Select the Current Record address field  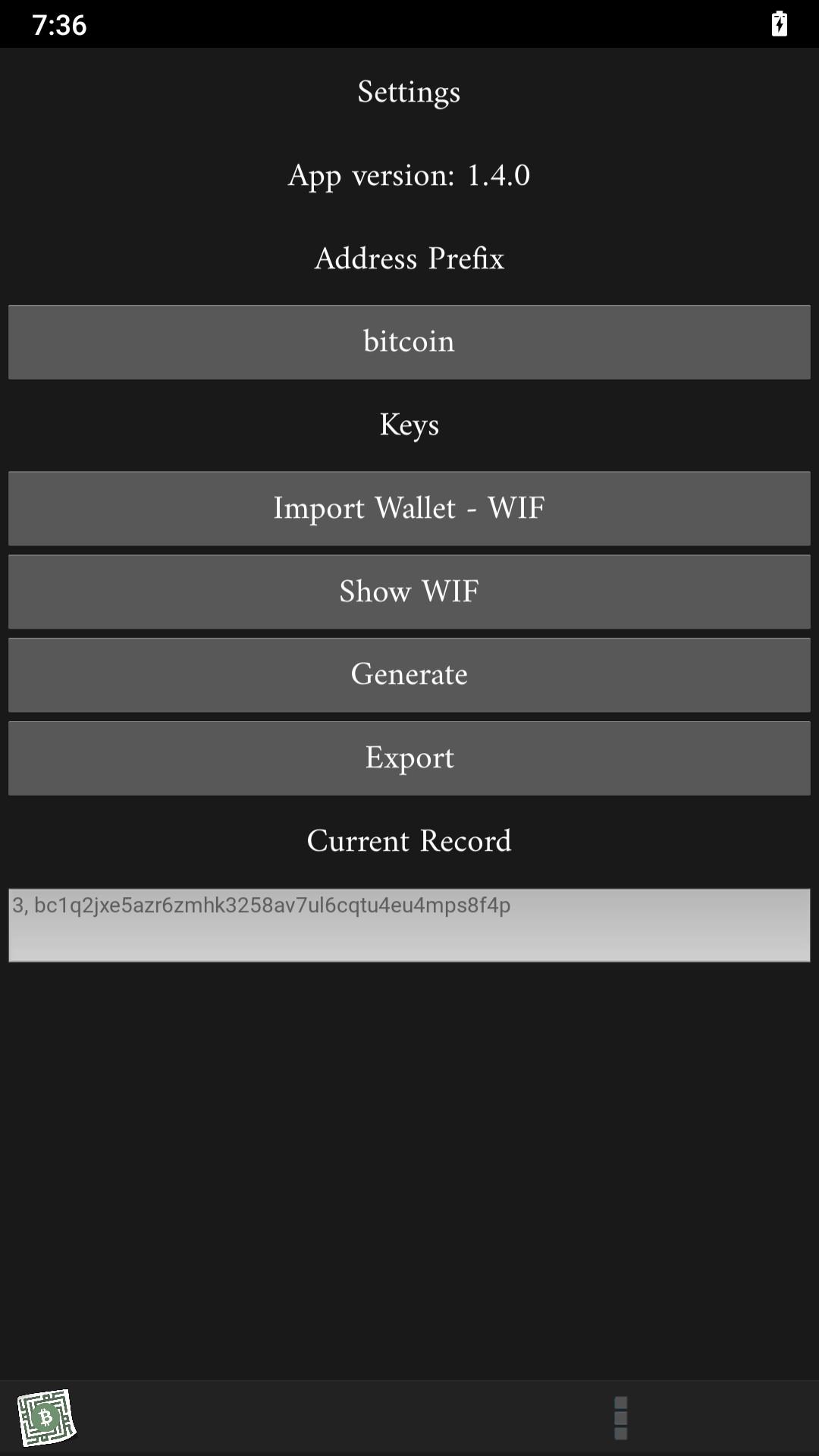point(409,925)
